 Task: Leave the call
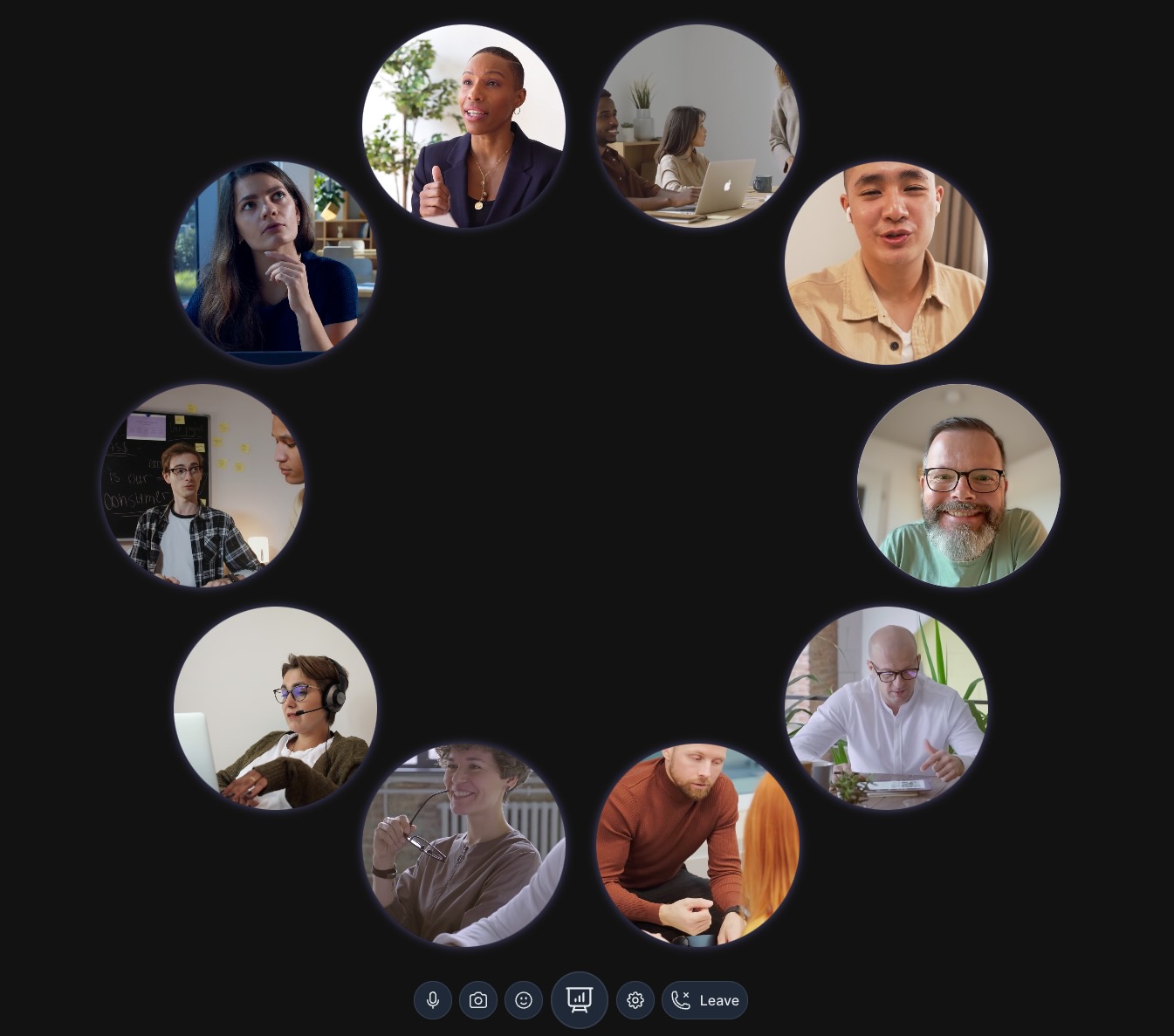705,1000
